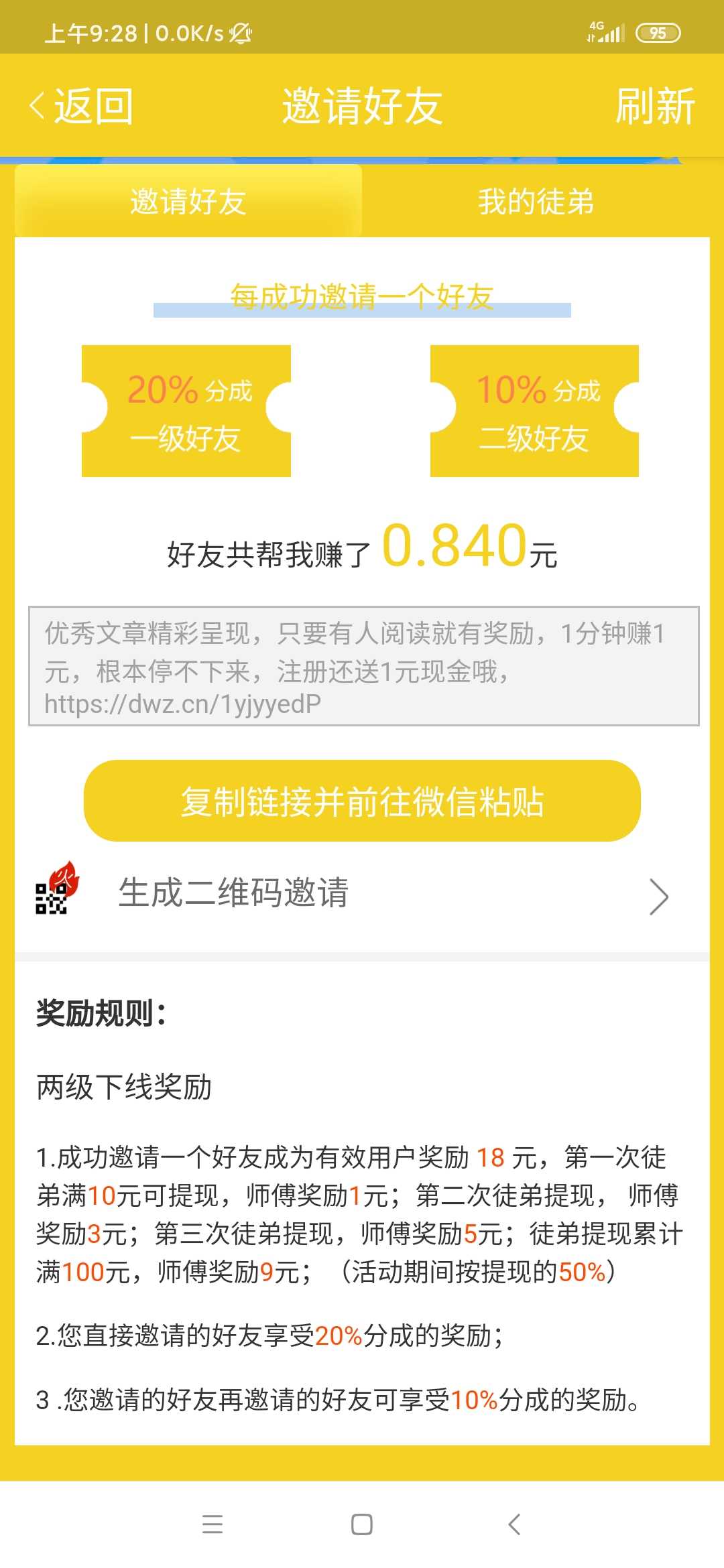This screenshot has width=724, height=1568.
Task: Tap 复制链接并前往微信粘贴 button
Action: 362,801
